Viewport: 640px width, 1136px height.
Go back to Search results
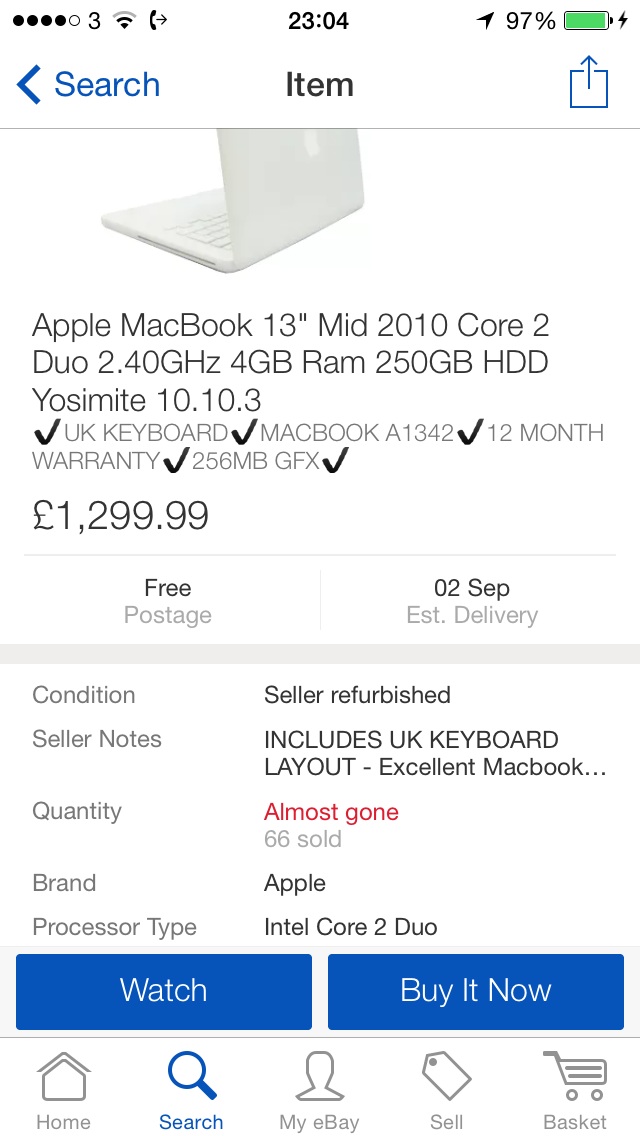point(88,85)
